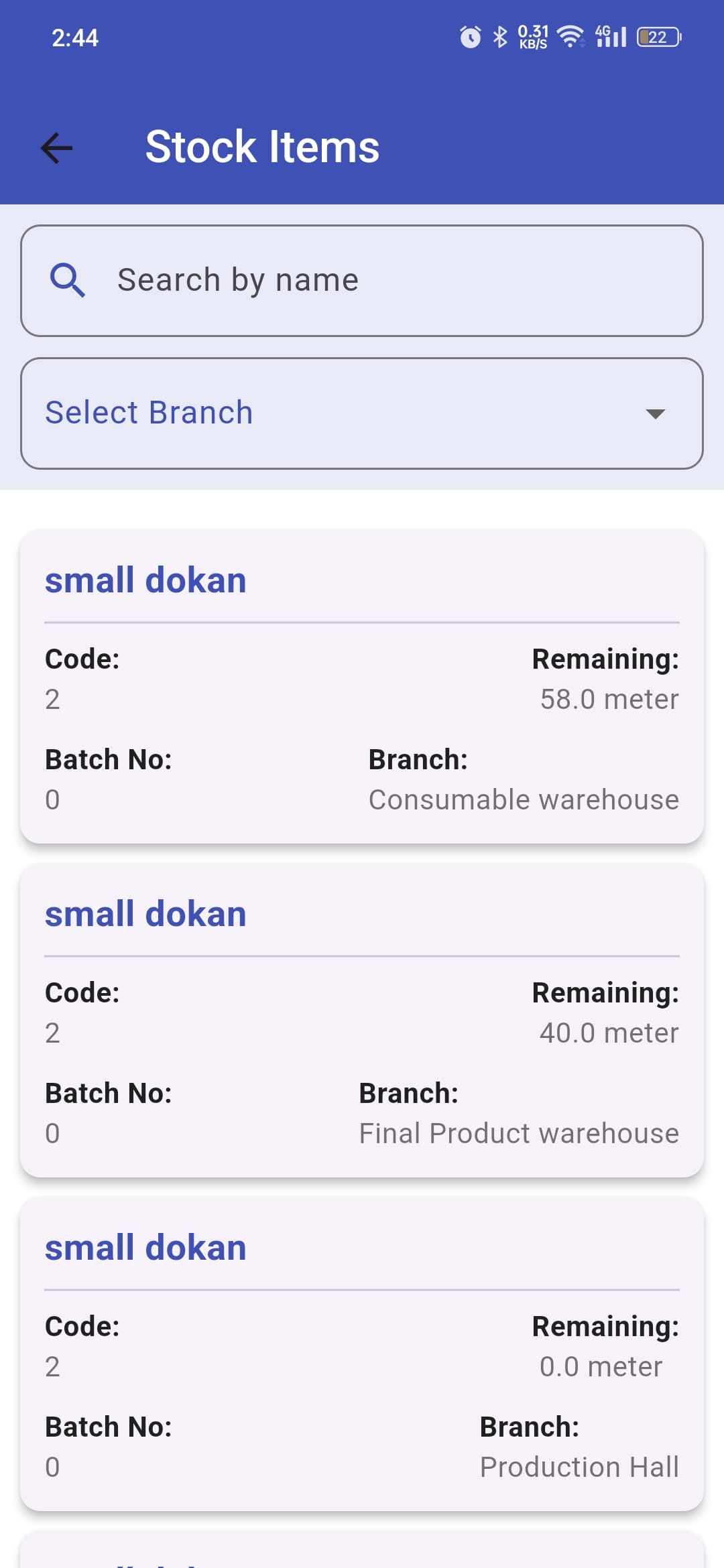Image resolution: width=724 pixels, height=1568 pixels.
Task: Select the small dokan item in Consumable warehouse
Action: coord(362,683)
